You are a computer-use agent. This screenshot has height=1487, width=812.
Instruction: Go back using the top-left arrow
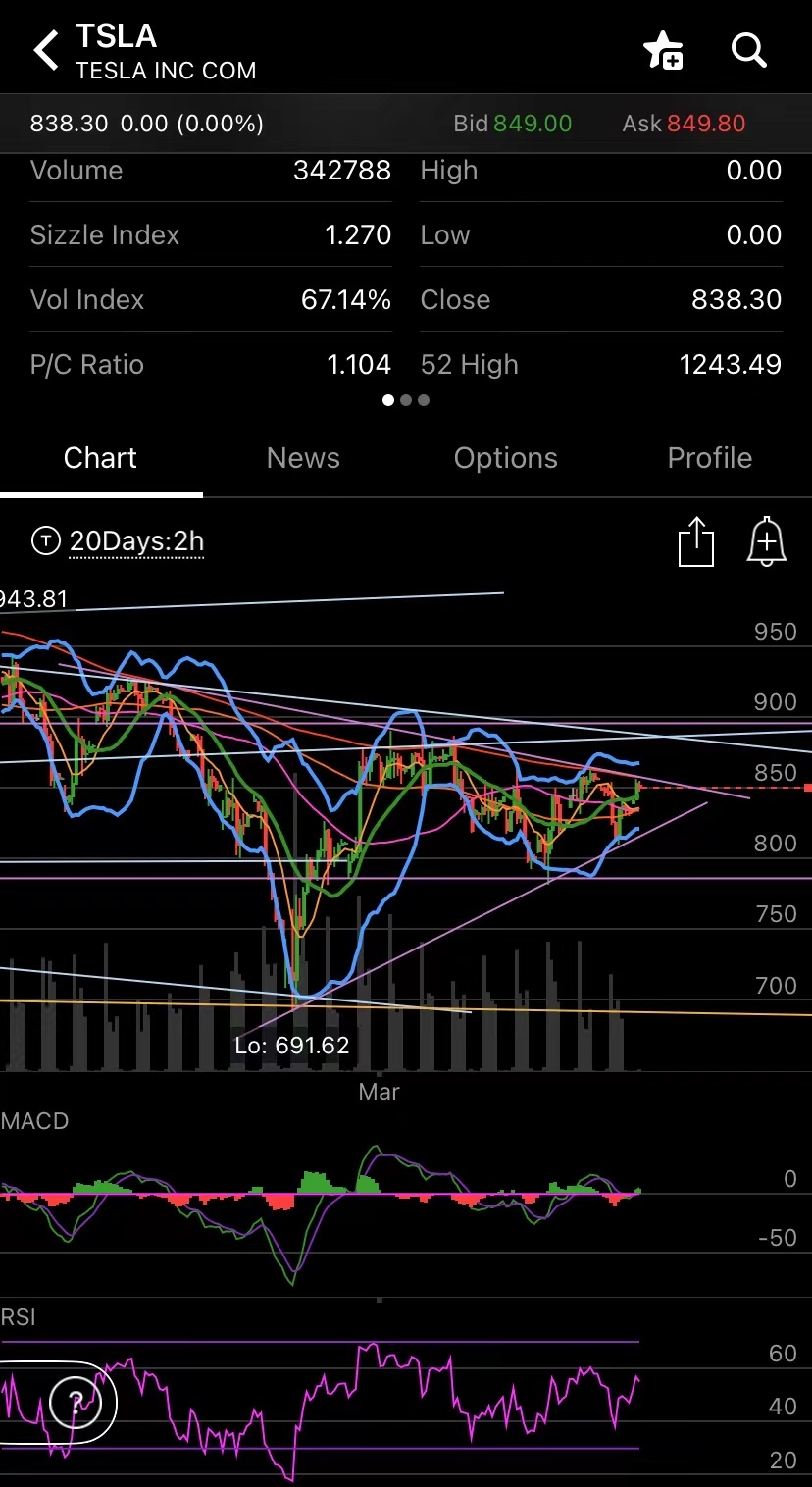tap(46, 50)
